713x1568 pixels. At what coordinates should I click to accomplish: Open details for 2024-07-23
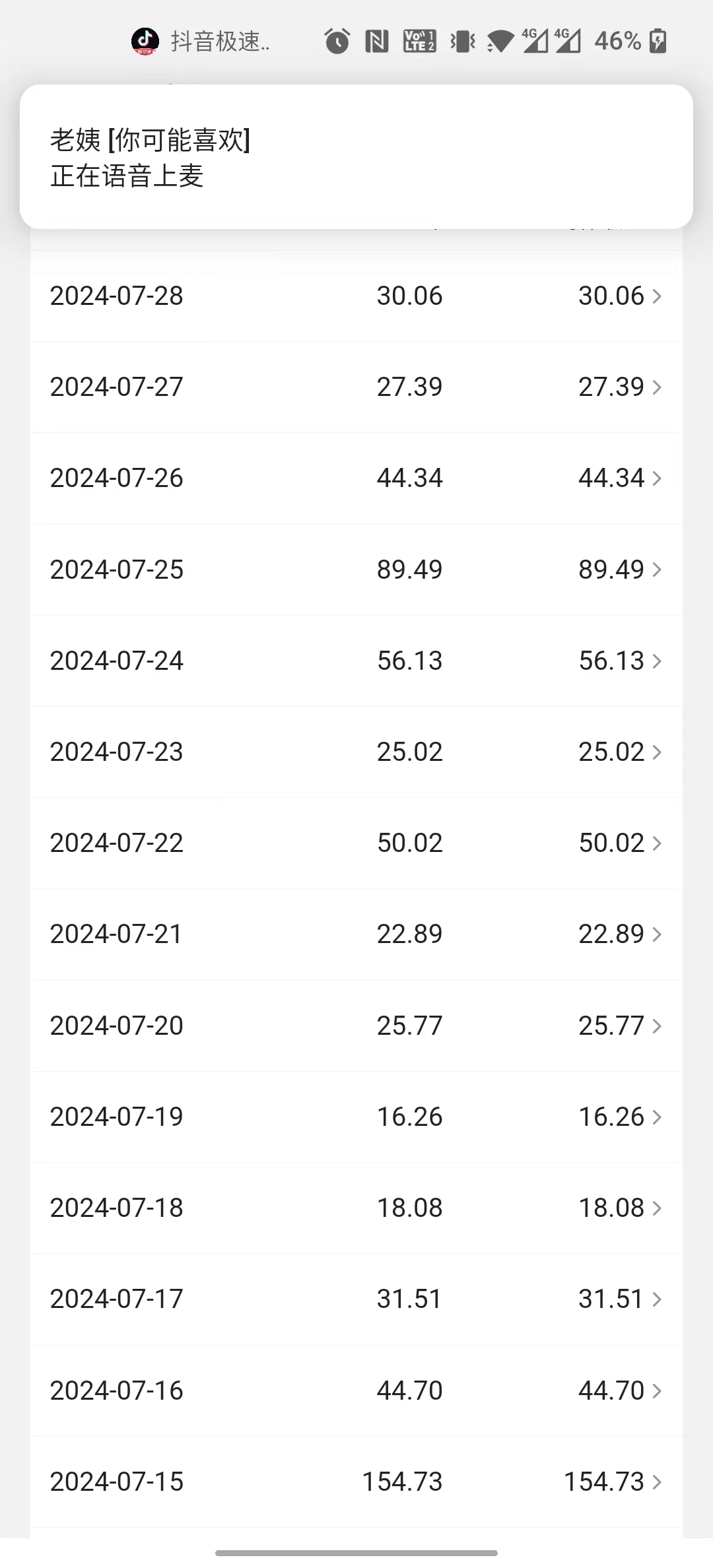(x=356, y=752)
